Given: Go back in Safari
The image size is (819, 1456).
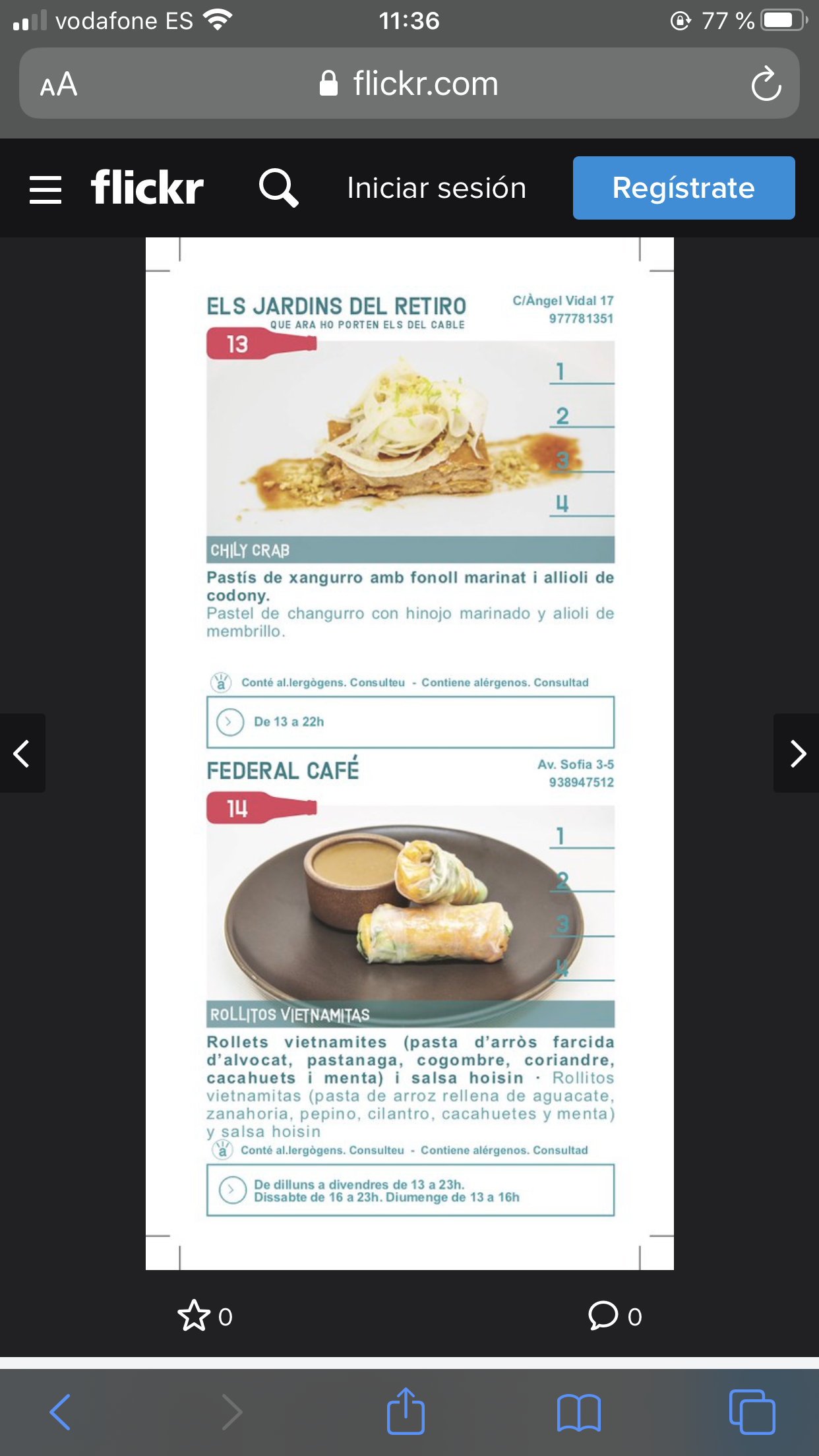Looking at the screenshot, I should click(x=60, y=1412).
